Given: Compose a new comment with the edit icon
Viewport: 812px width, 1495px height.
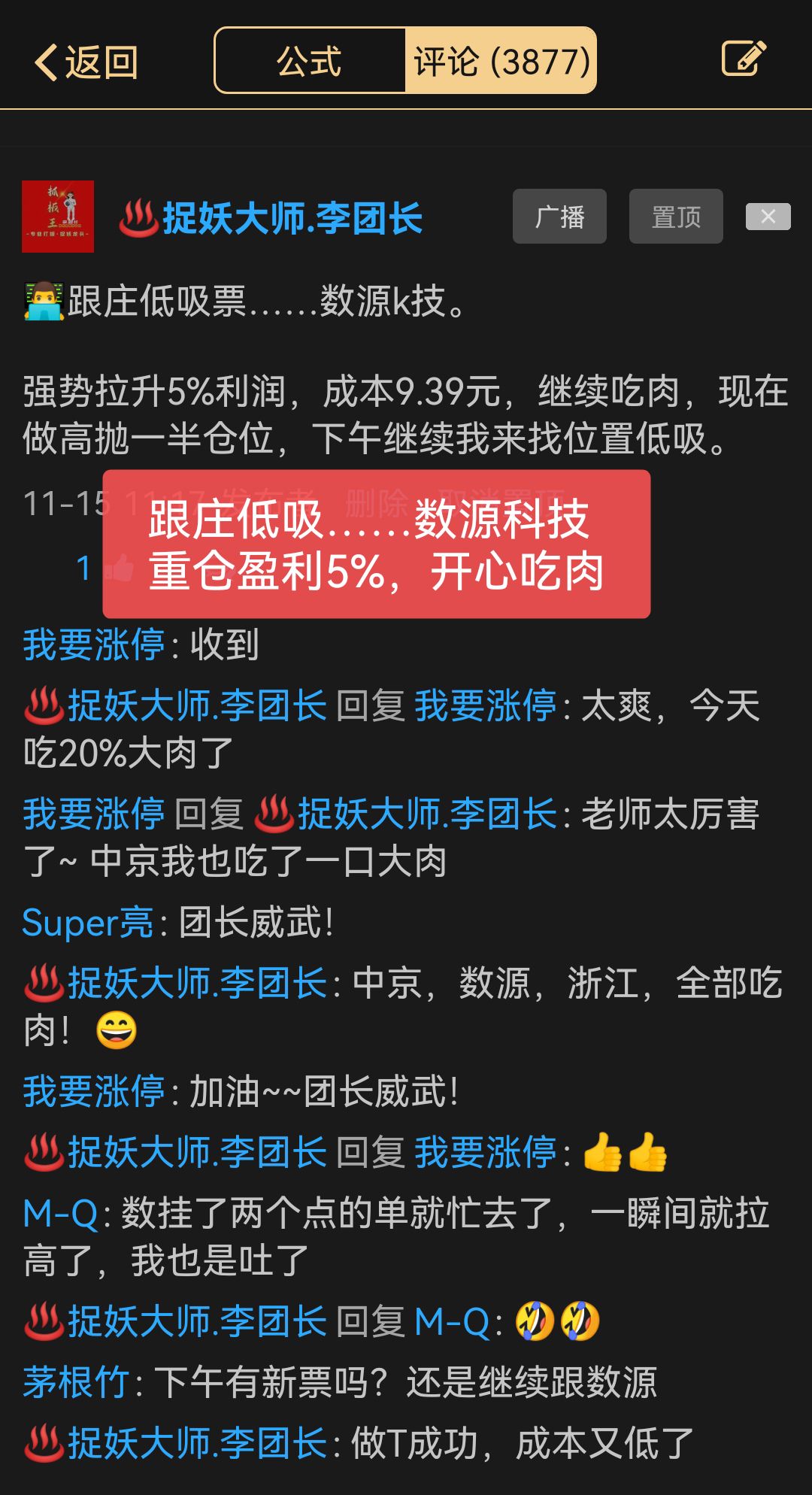Looking at the screenshot, I should [x=743, y=59].
